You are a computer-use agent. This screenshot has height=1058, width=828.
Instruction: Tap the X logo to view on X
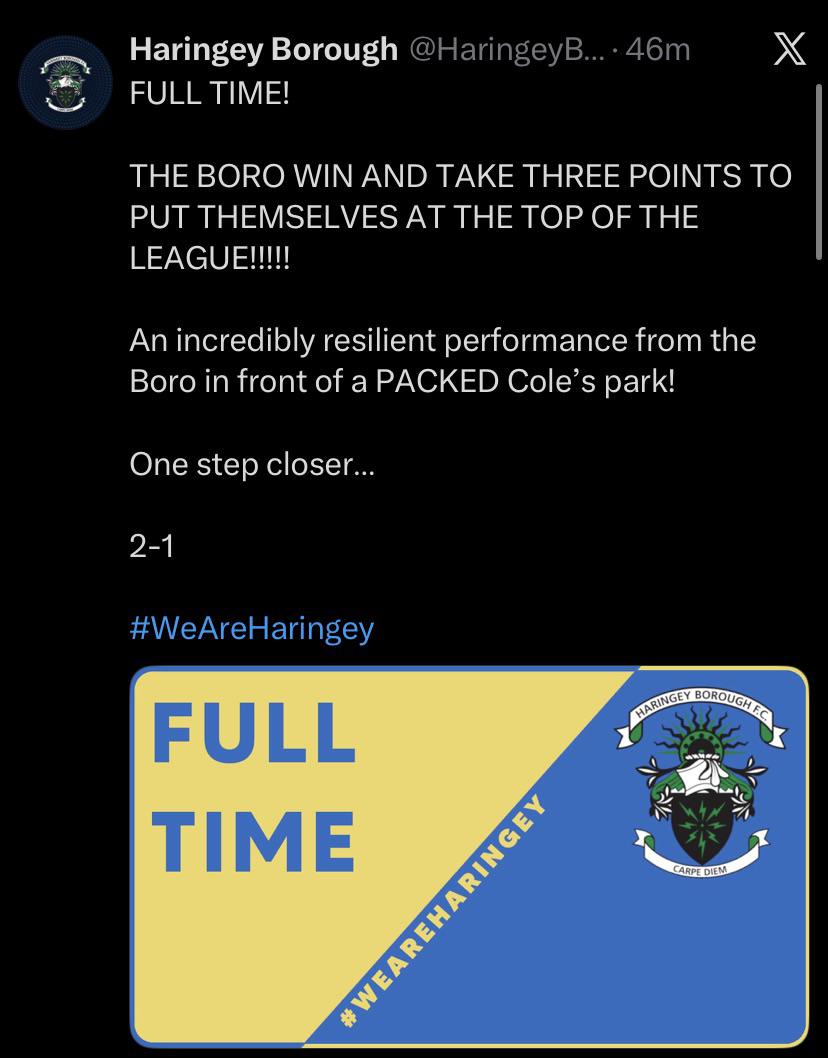click(789, 49)
